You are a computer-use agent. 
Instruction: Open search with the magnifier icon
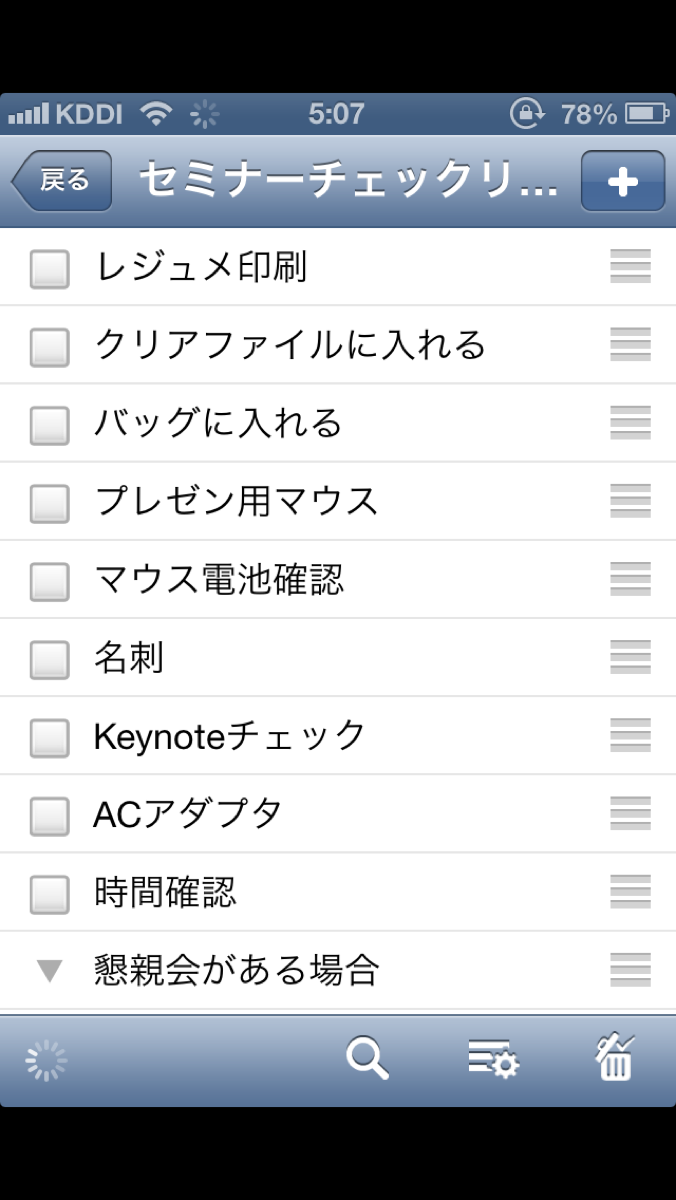pyautogui.click(x=367, y=1059)
